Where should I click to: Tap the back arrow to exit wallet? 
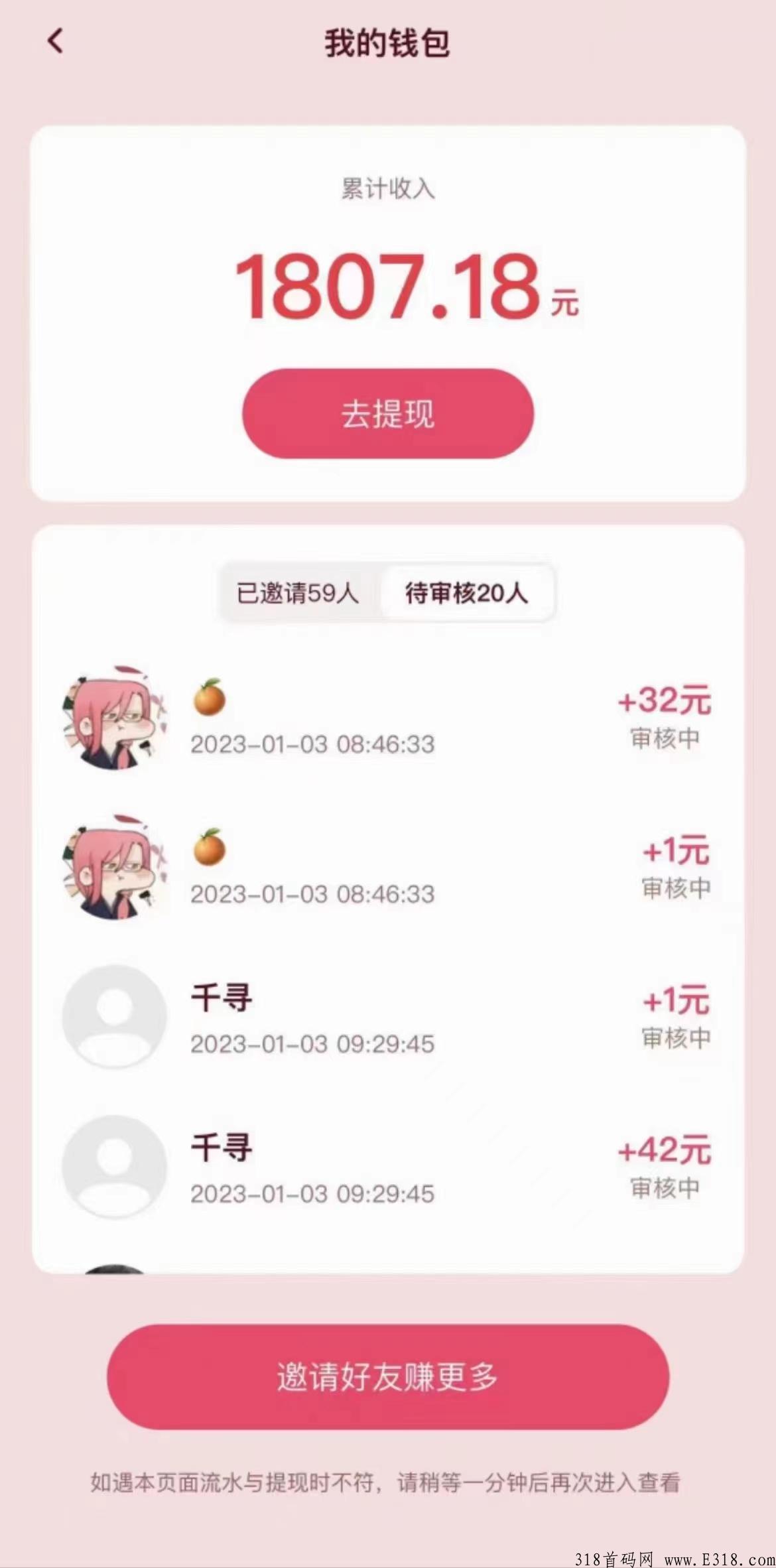[54, 42]
